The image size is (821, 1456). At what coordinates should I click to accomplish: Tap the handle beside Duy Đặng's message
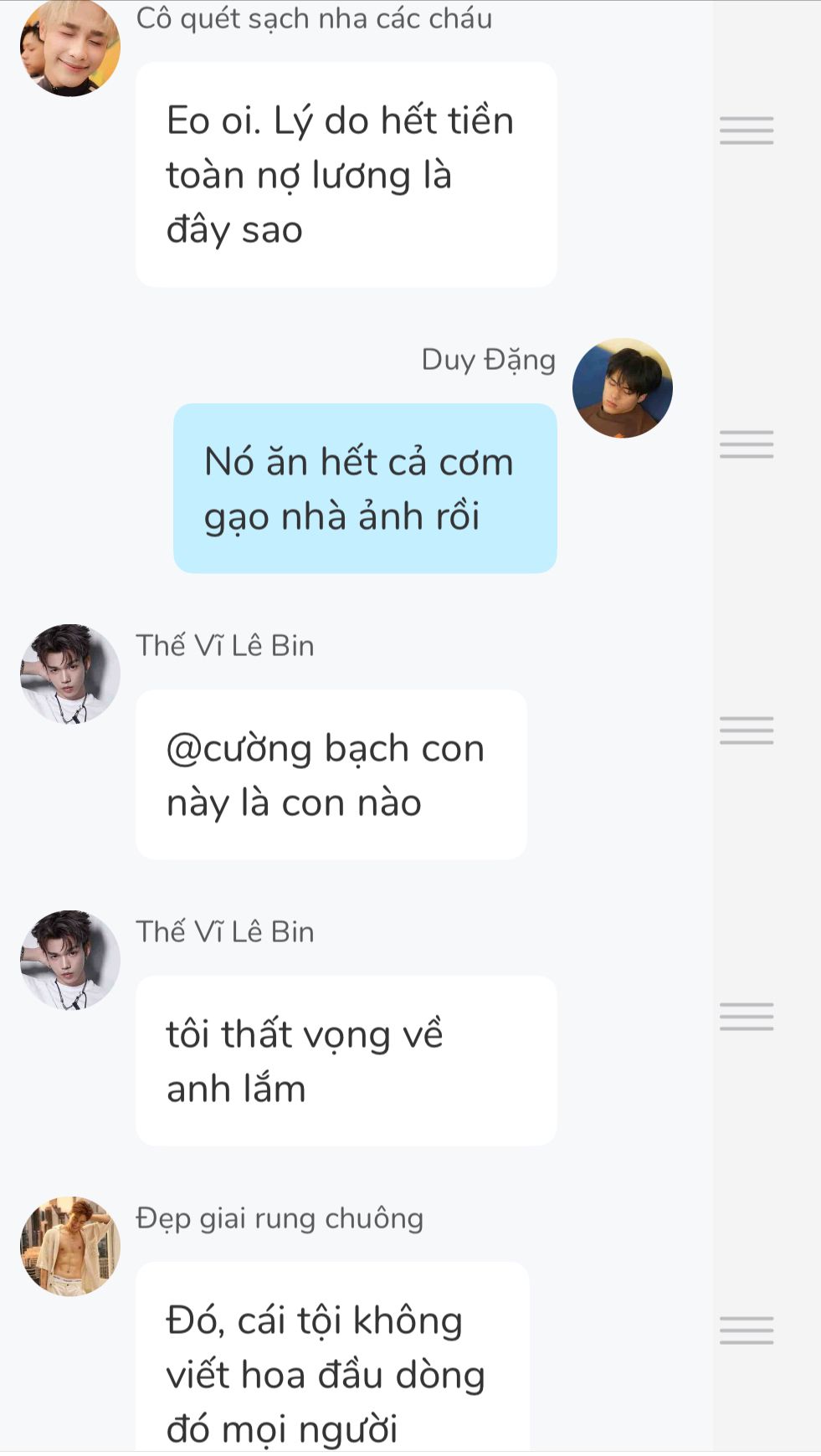pyautogui.click(x=746, y=444)
